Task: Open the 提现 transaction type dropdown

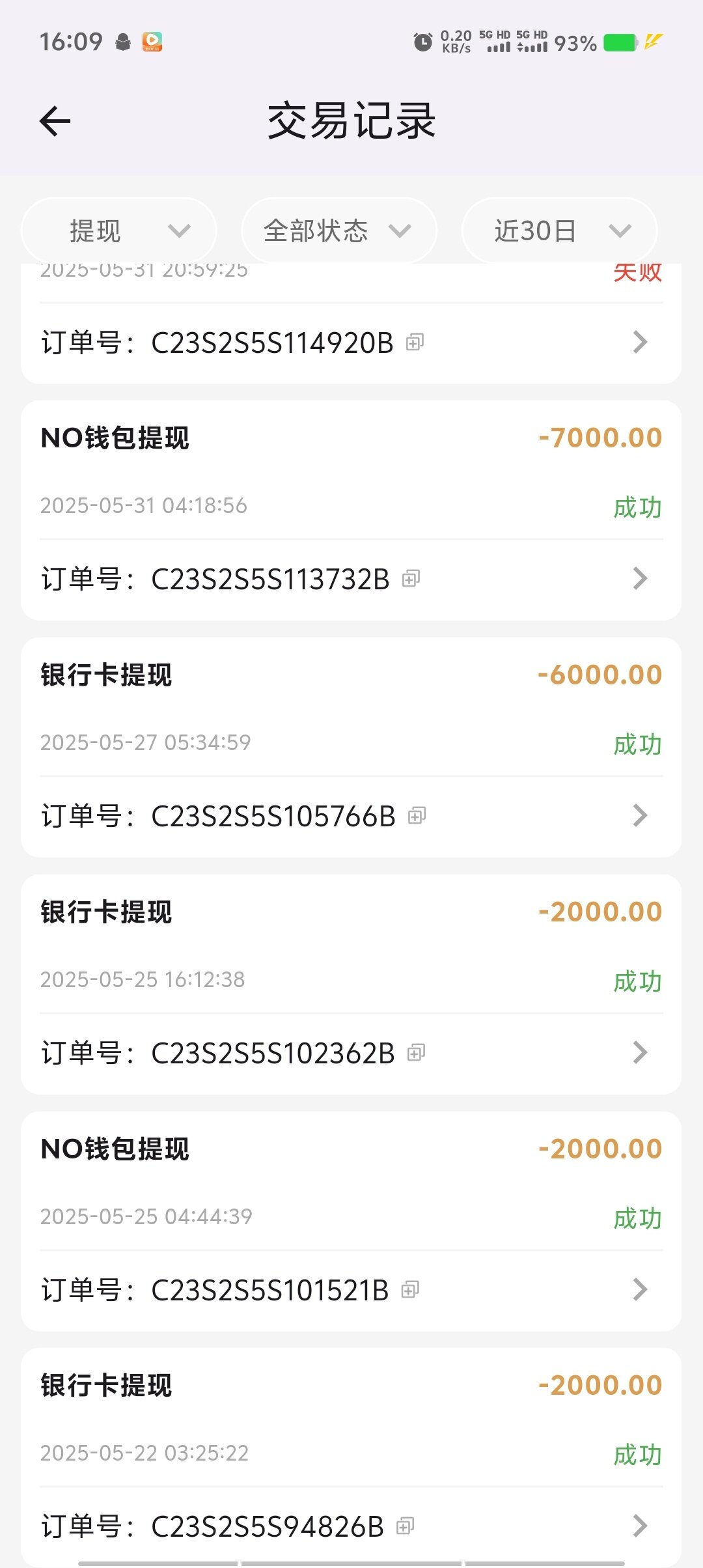Action: [119, 231]
